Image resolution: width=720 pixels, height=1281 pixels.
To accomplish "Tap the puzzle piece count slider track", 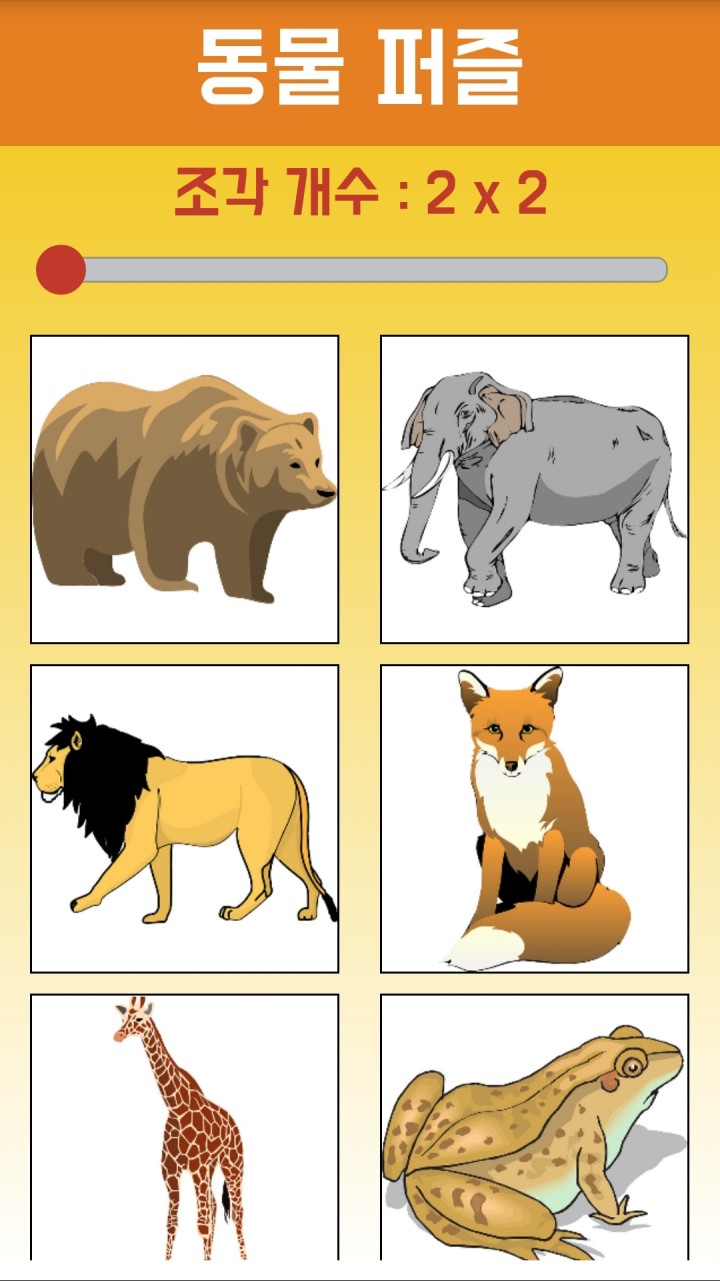I will (352, 270).
